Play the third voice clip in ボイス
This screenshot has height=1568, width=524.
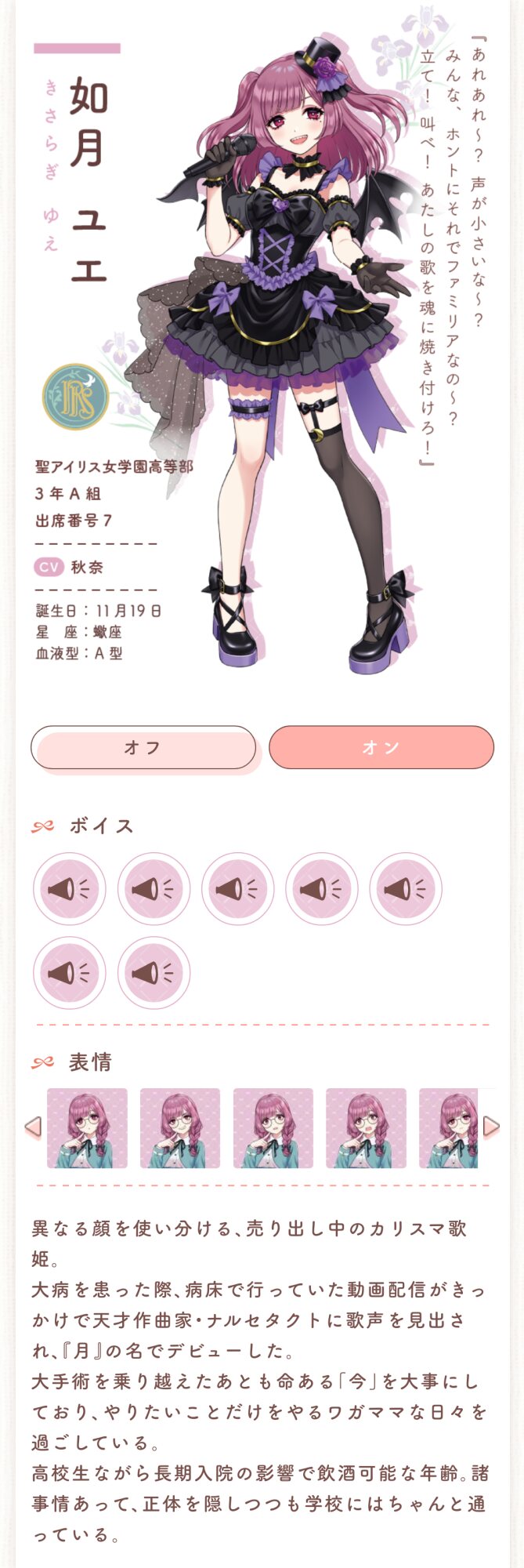tap(237, 888)
